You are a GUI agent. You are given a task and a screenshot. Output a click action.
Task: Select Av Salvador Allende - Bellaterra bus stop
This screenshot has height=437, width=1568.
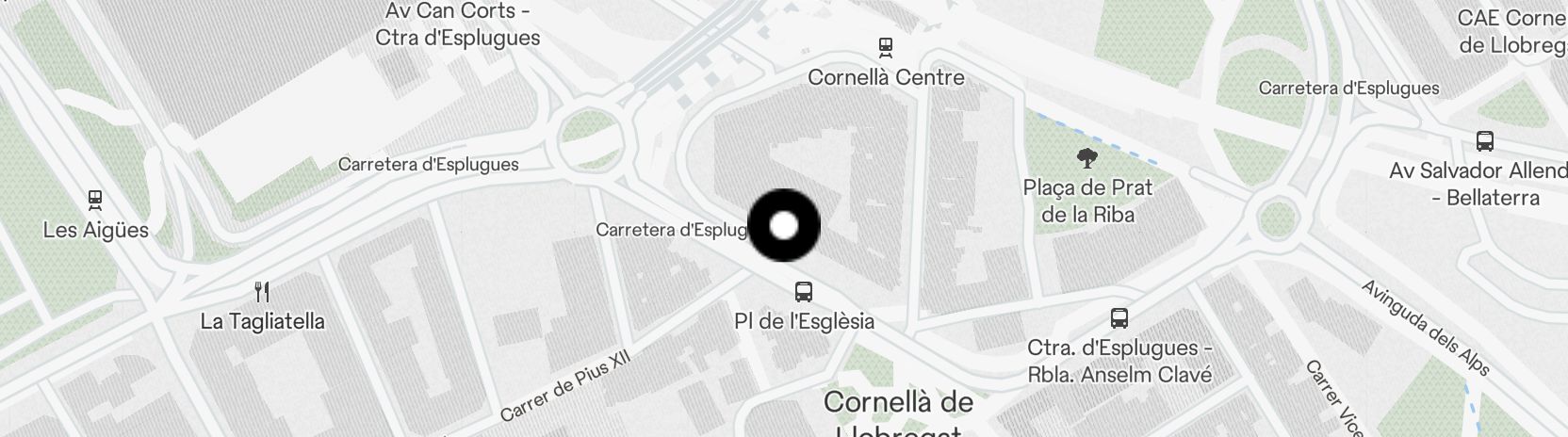click(x=1484, y=142)
